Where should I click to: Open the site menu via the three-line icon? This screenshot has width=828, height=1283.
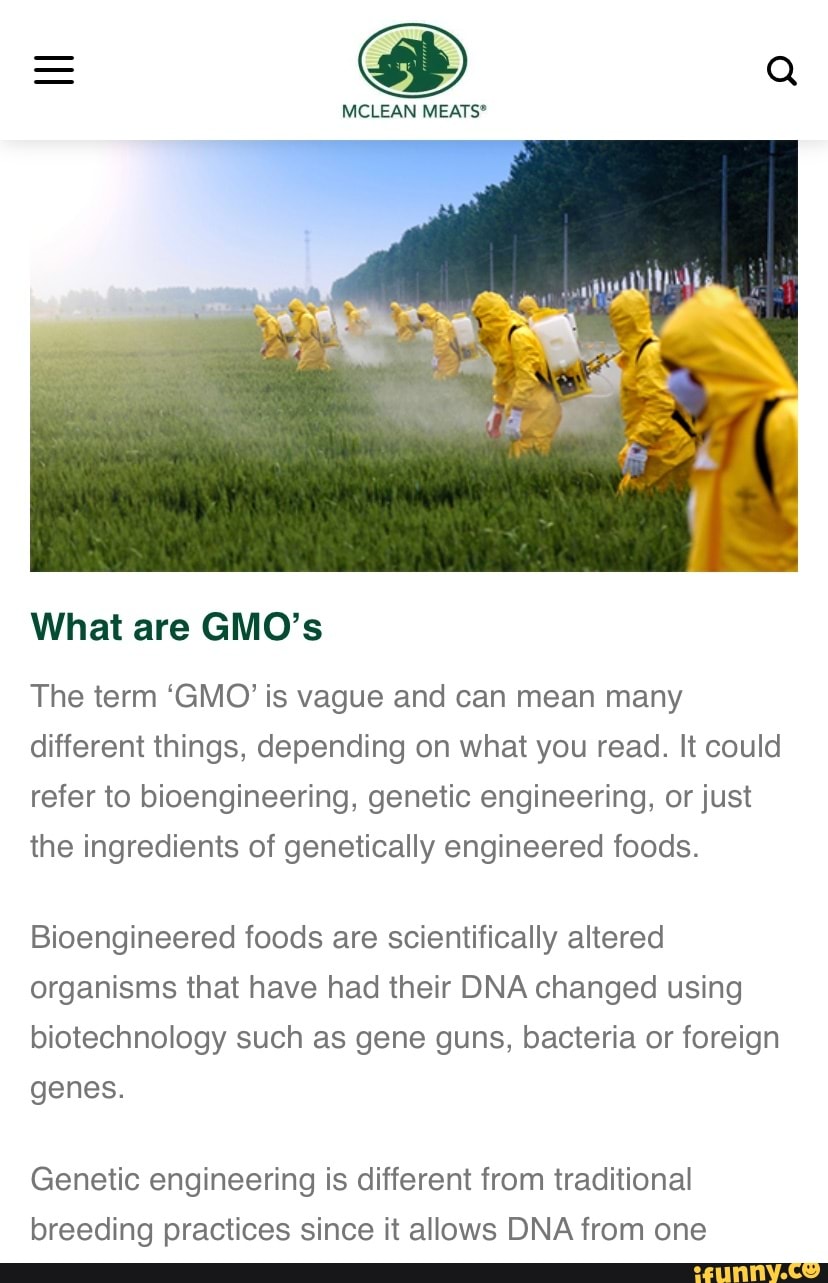click(54, 69)
